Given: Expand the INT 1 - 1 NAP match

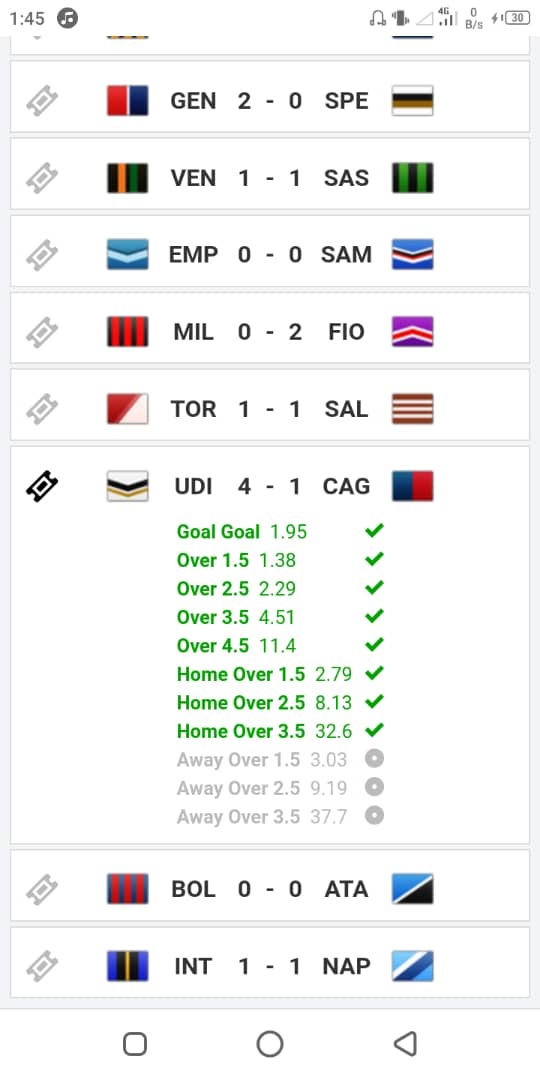Looking at the screenshot, I should pos(270,966).
